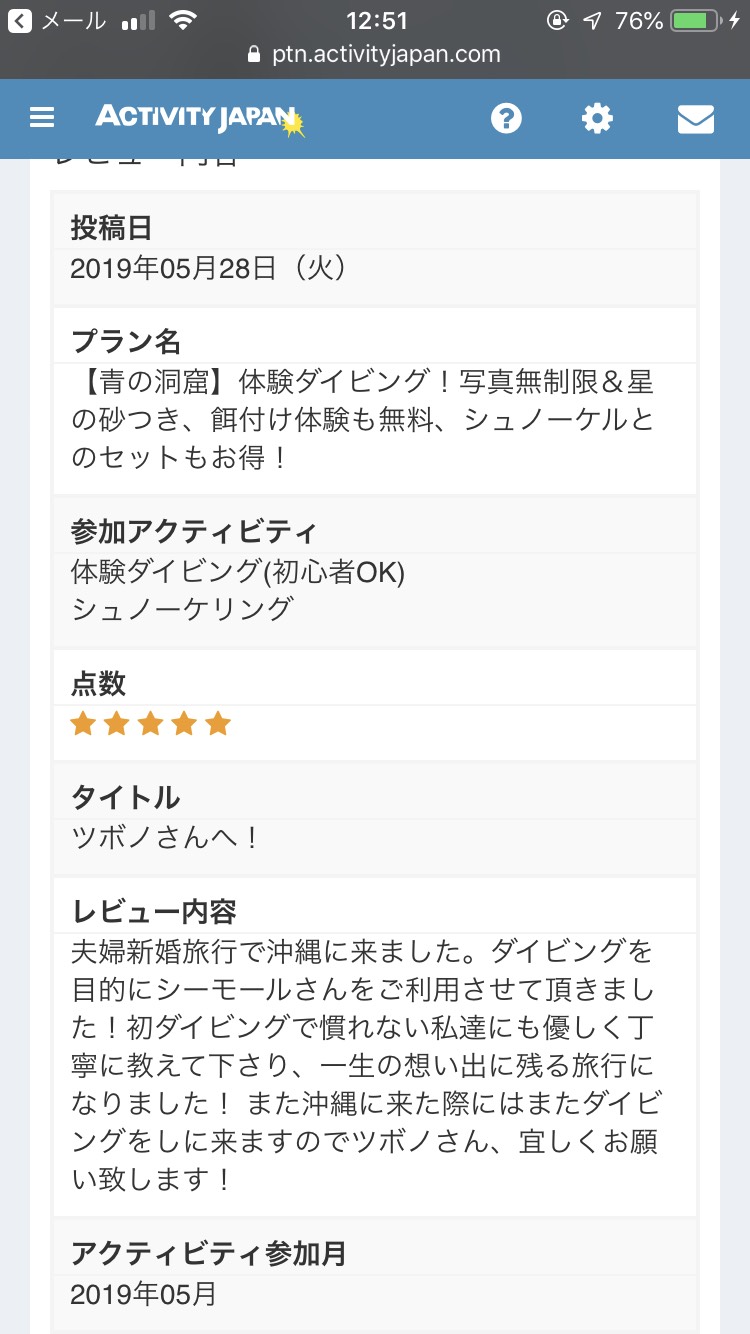
Task: Open the help question mark icon
Action: (507, 118)
